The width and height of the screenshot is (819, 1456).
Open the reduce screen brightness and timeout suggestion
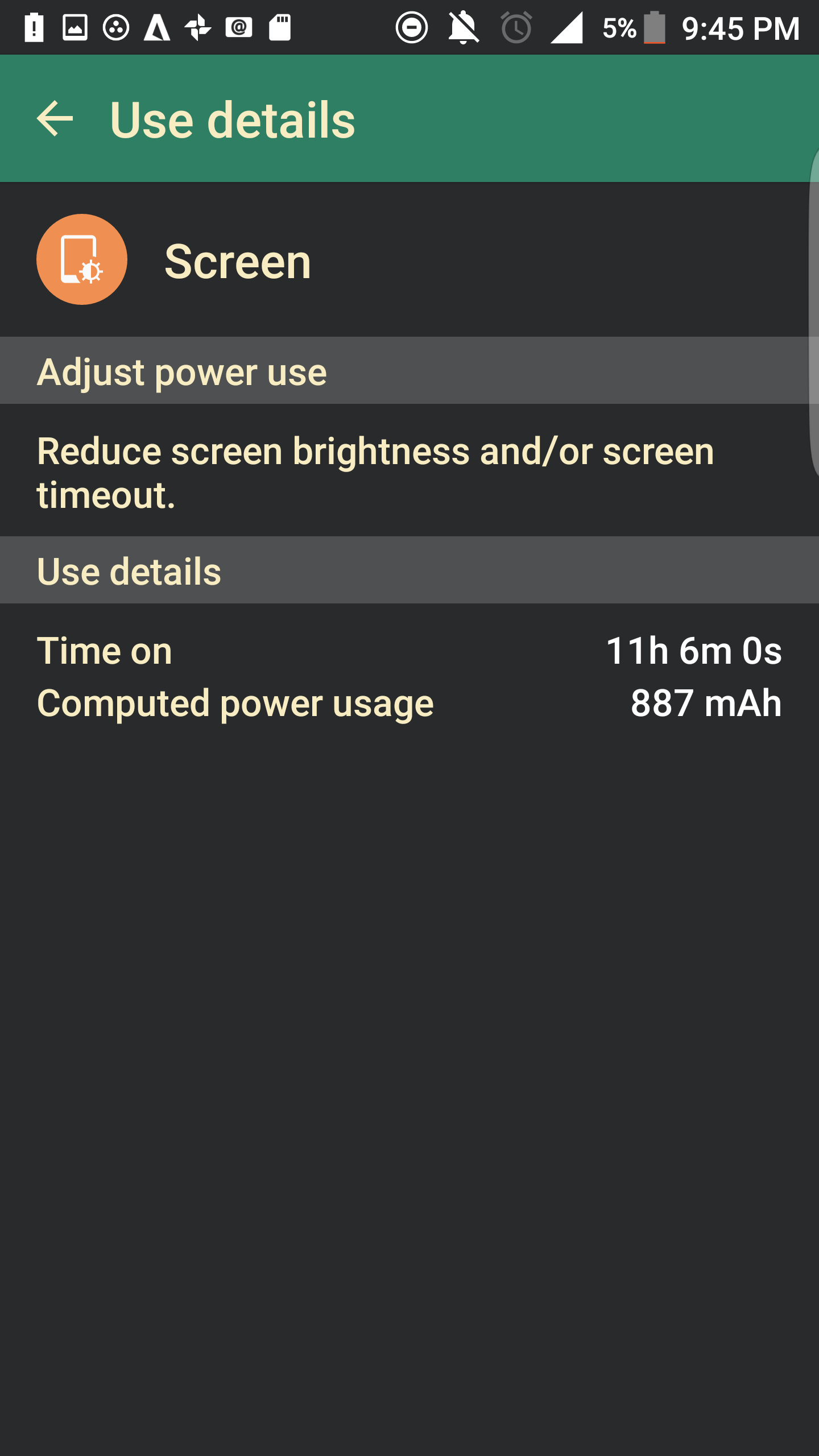tap(375, 472)
